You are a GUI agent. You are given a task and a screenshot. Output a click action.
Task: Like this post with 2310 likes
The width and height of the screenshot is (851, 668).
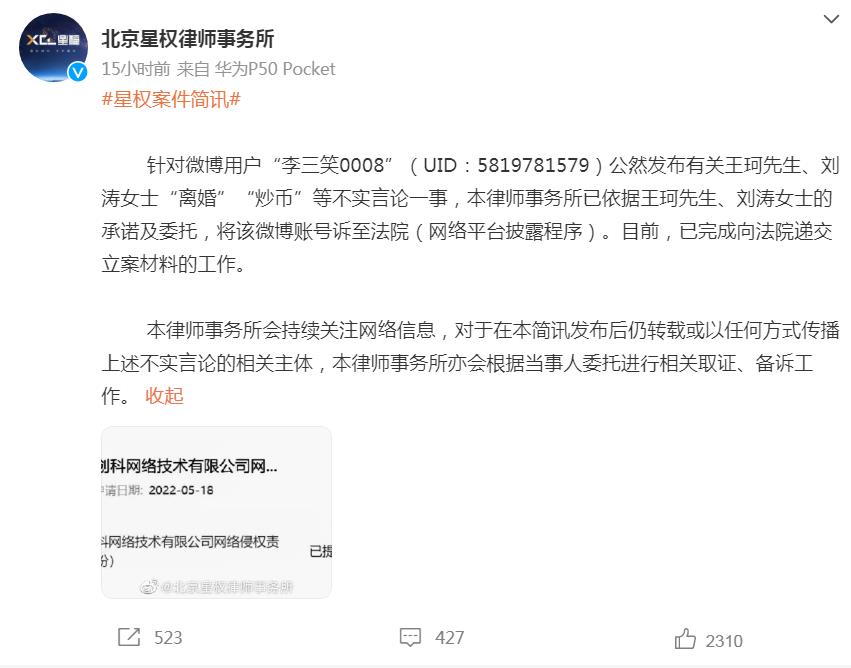point(708,640)
